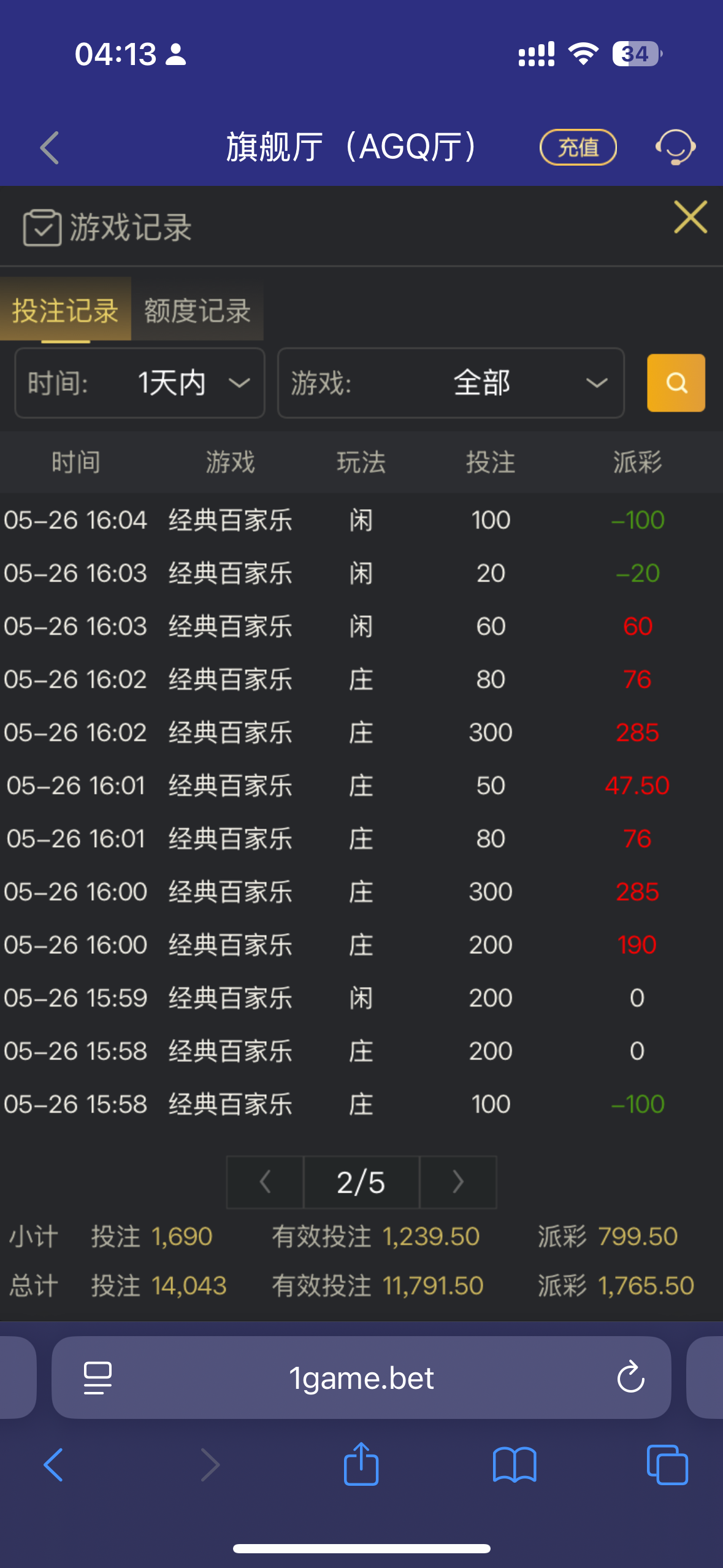723x1568 pixels.
Task: Open bookmarks with the book icon
Action: click(515, 1465)
